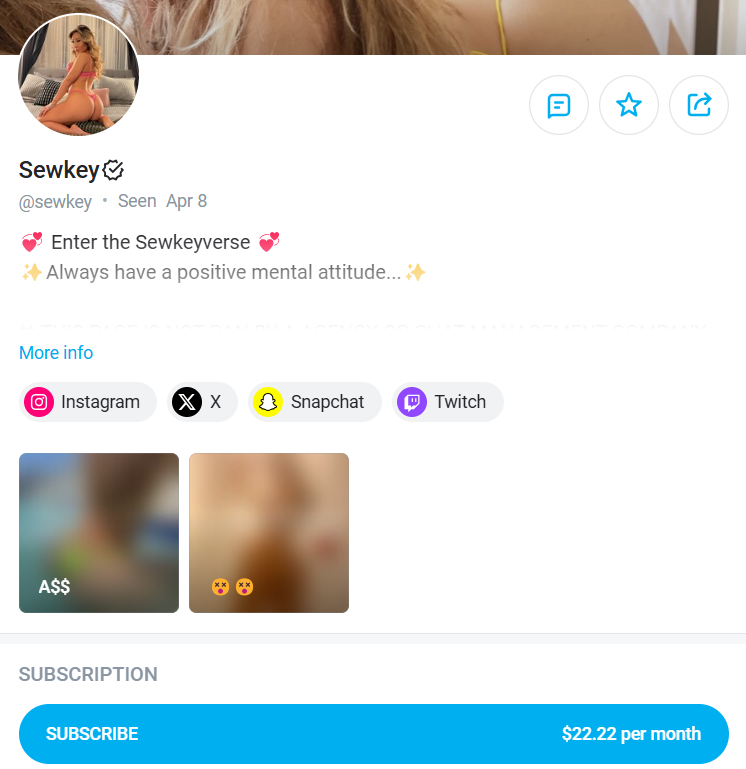746x769 pixels.
Task: Open the X social link chip
Action: tap(203, 402)
